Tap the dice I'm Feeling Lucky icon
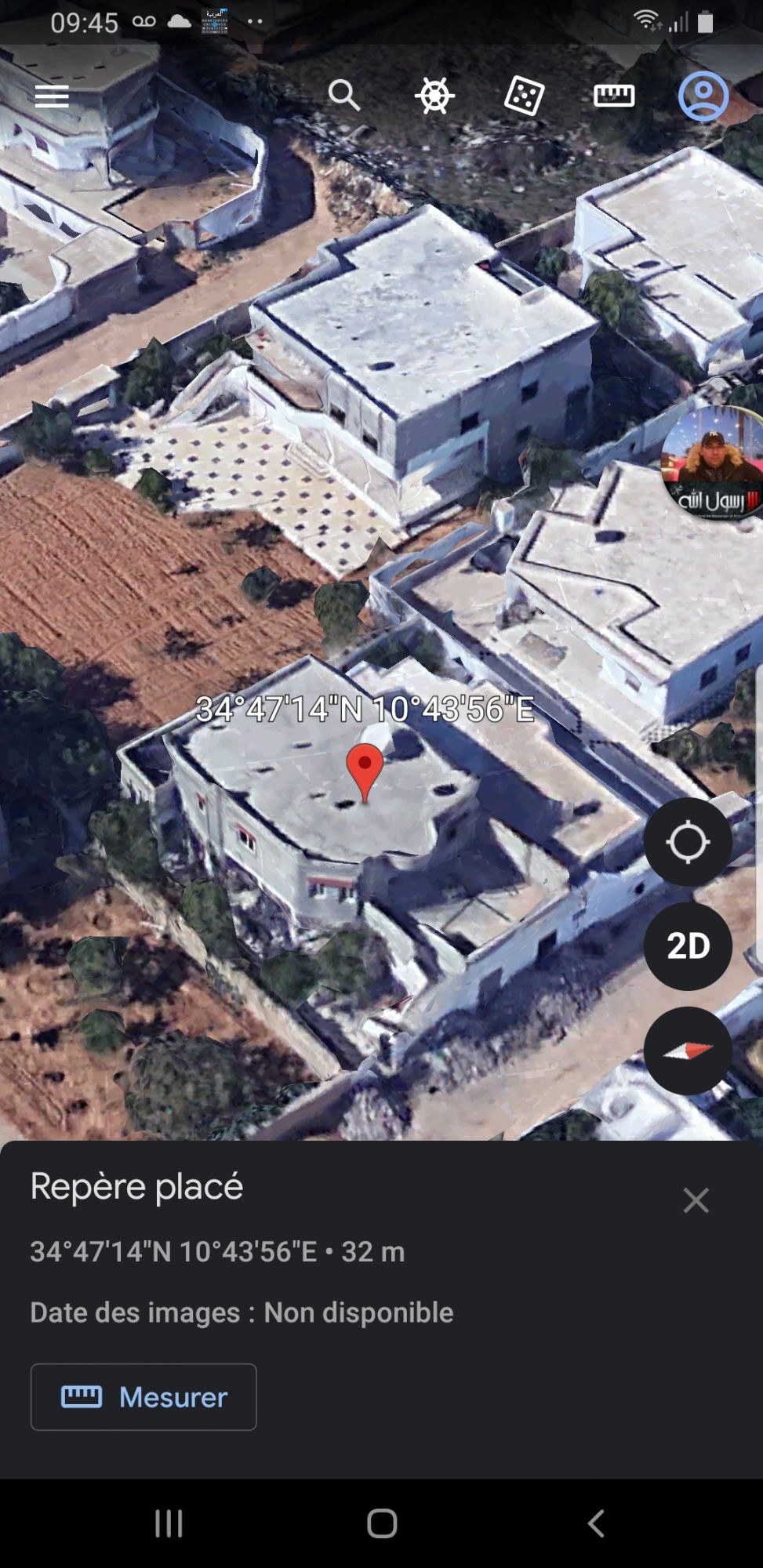The width and height of the screenshot is (763, 1568). click(524, 96)
